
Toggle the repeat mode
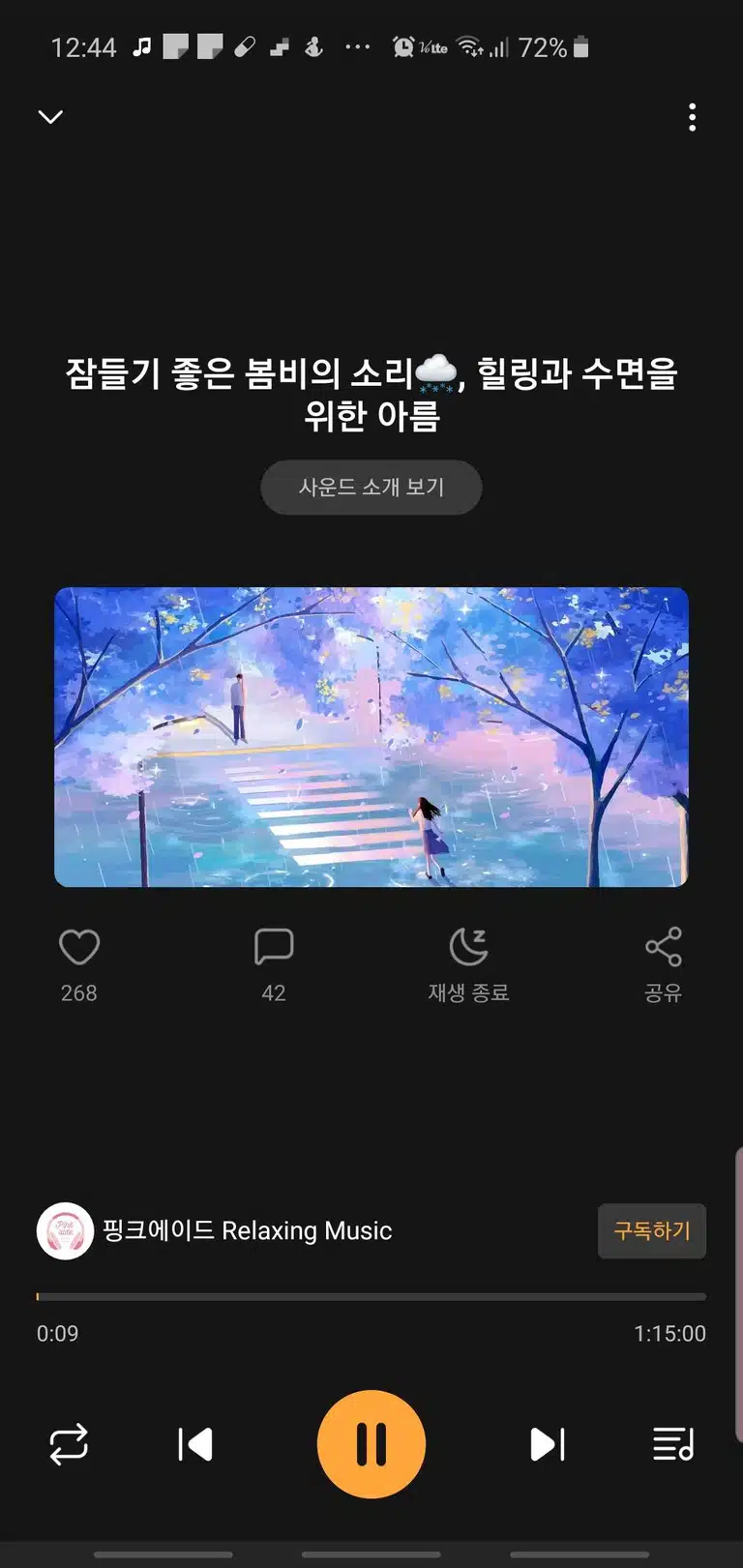coord(69,1444)
